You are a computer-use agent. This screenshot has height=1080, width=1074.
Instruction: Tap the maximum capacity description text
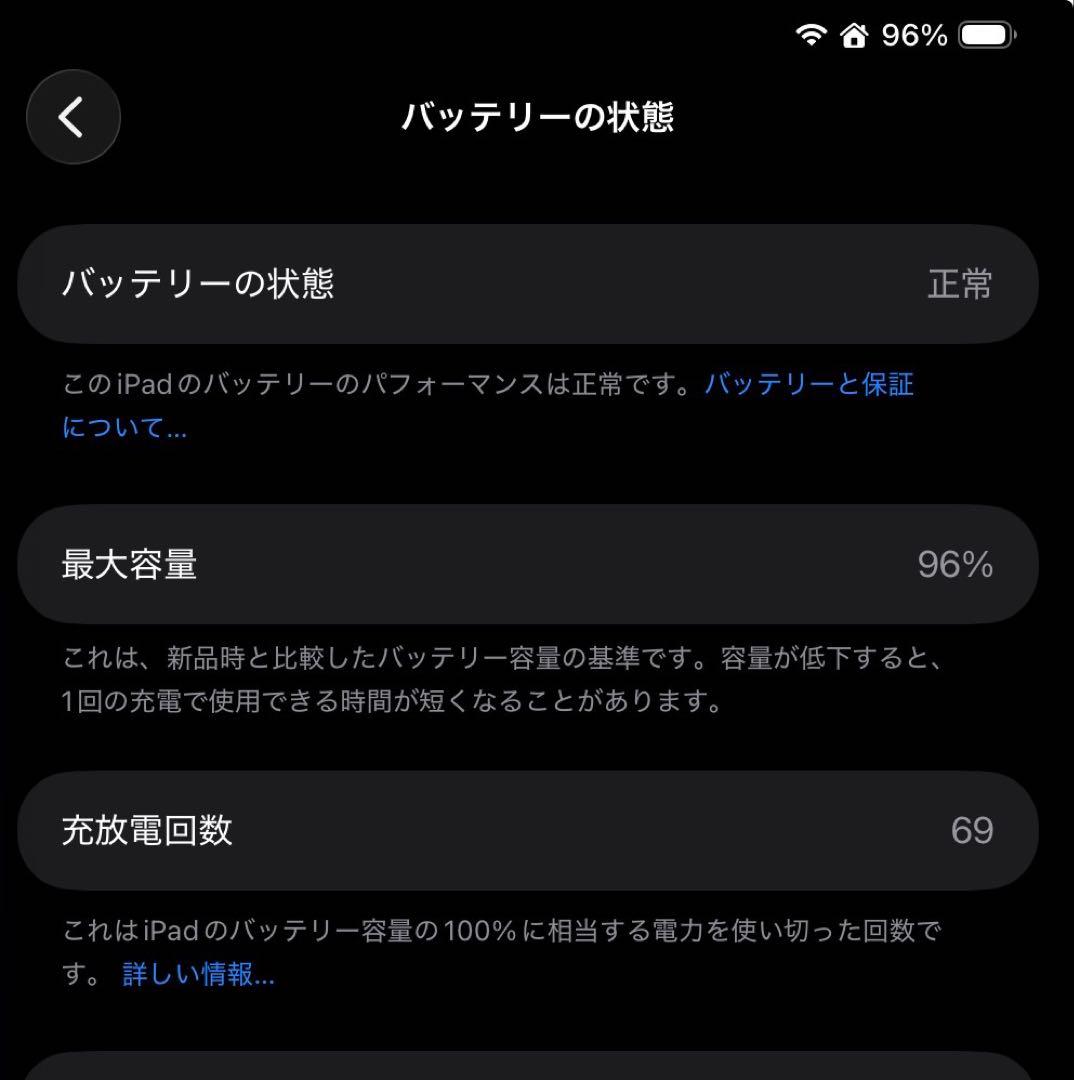click(490, 680)
